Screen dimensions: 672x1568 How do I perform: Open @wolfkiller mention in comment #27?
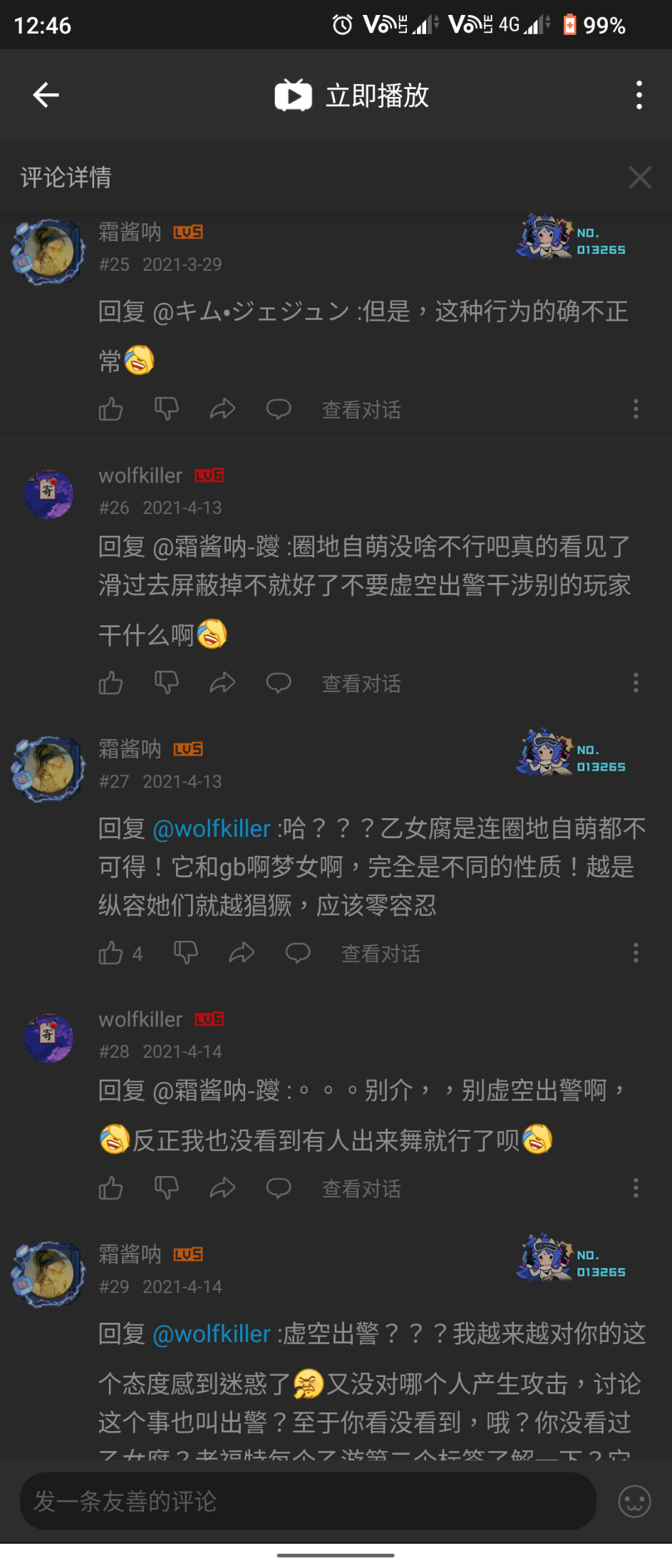point(212,829)
